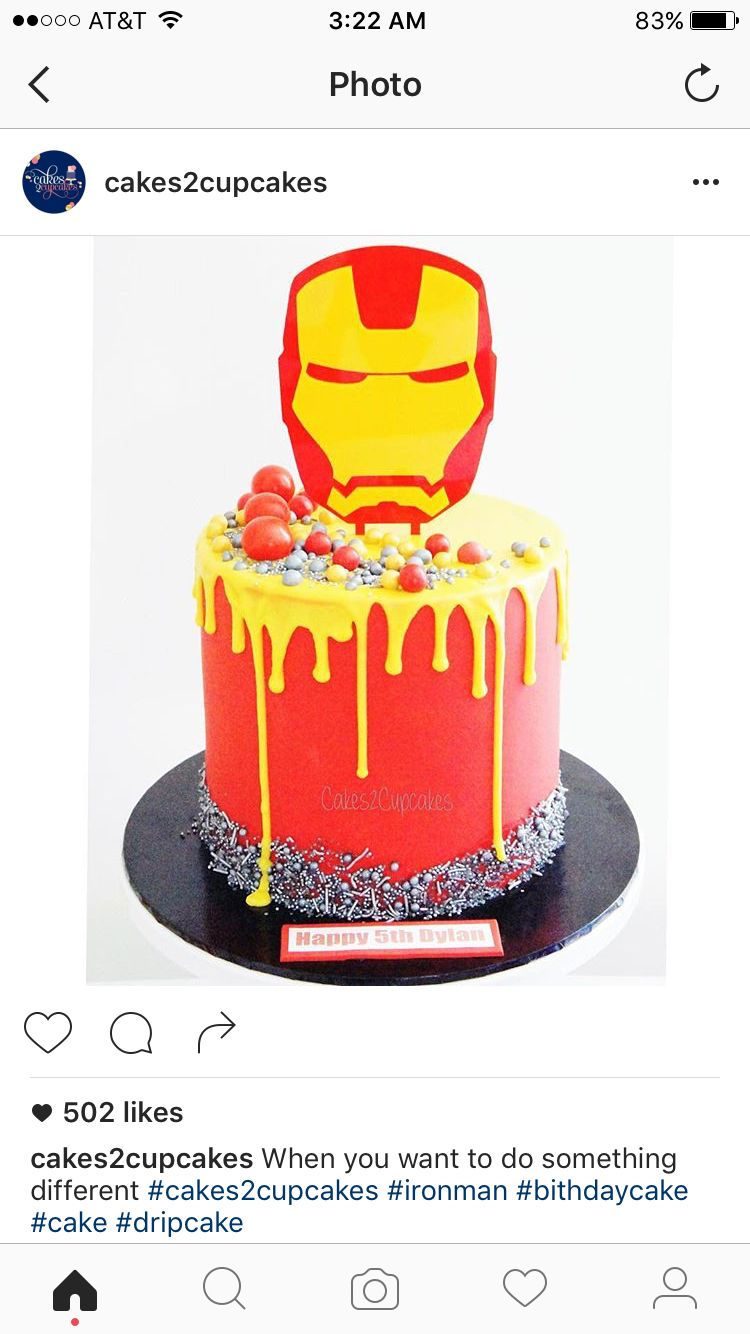This screenshot has width=750, height=1334.
Task: Refresh the photo post
Action: pyautogui.click(x=701, y=84)
